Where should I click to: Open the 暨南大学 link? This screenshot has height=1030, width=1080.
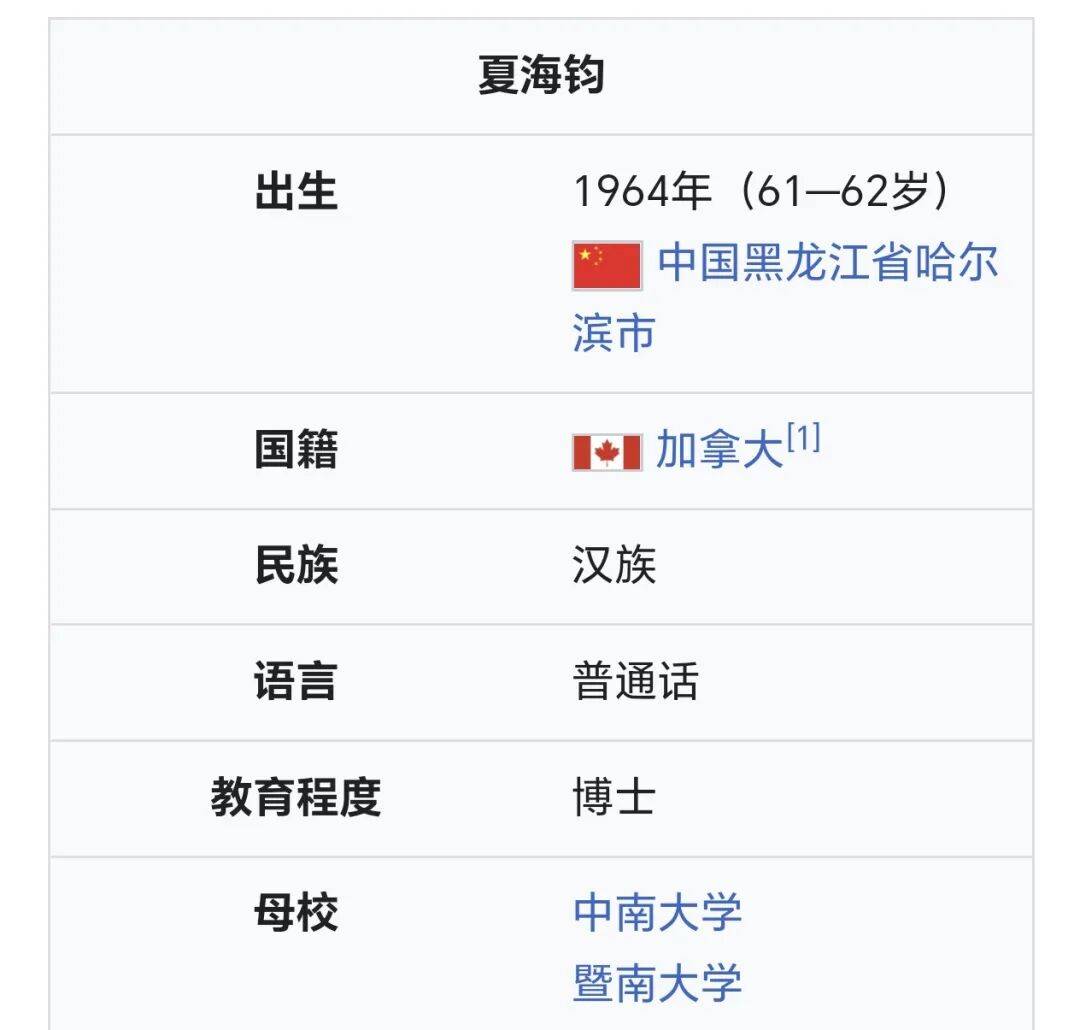pos(657,982)
